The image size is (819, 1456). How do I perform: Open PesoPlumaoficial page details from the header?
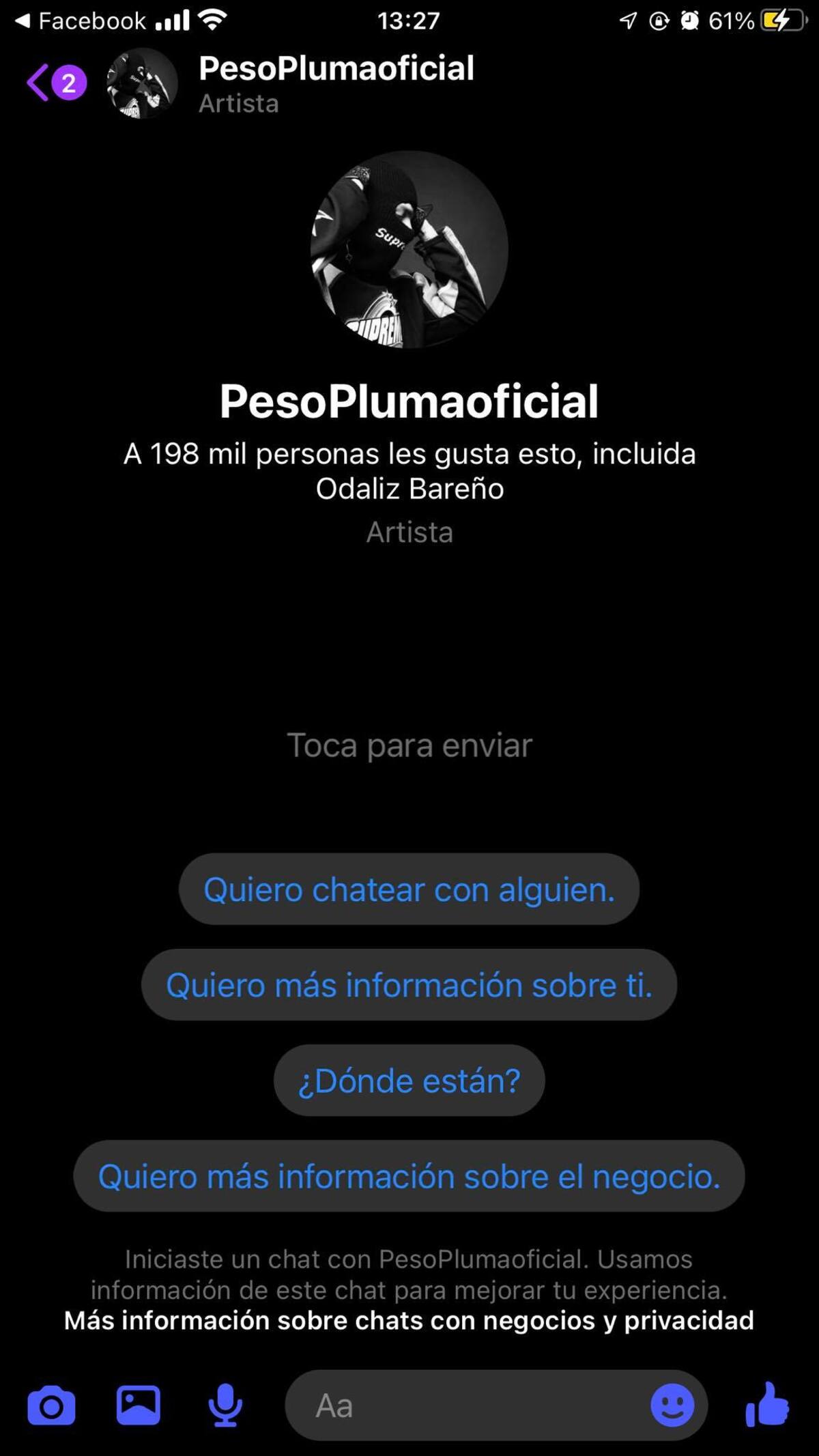click(x=336, y=82)
